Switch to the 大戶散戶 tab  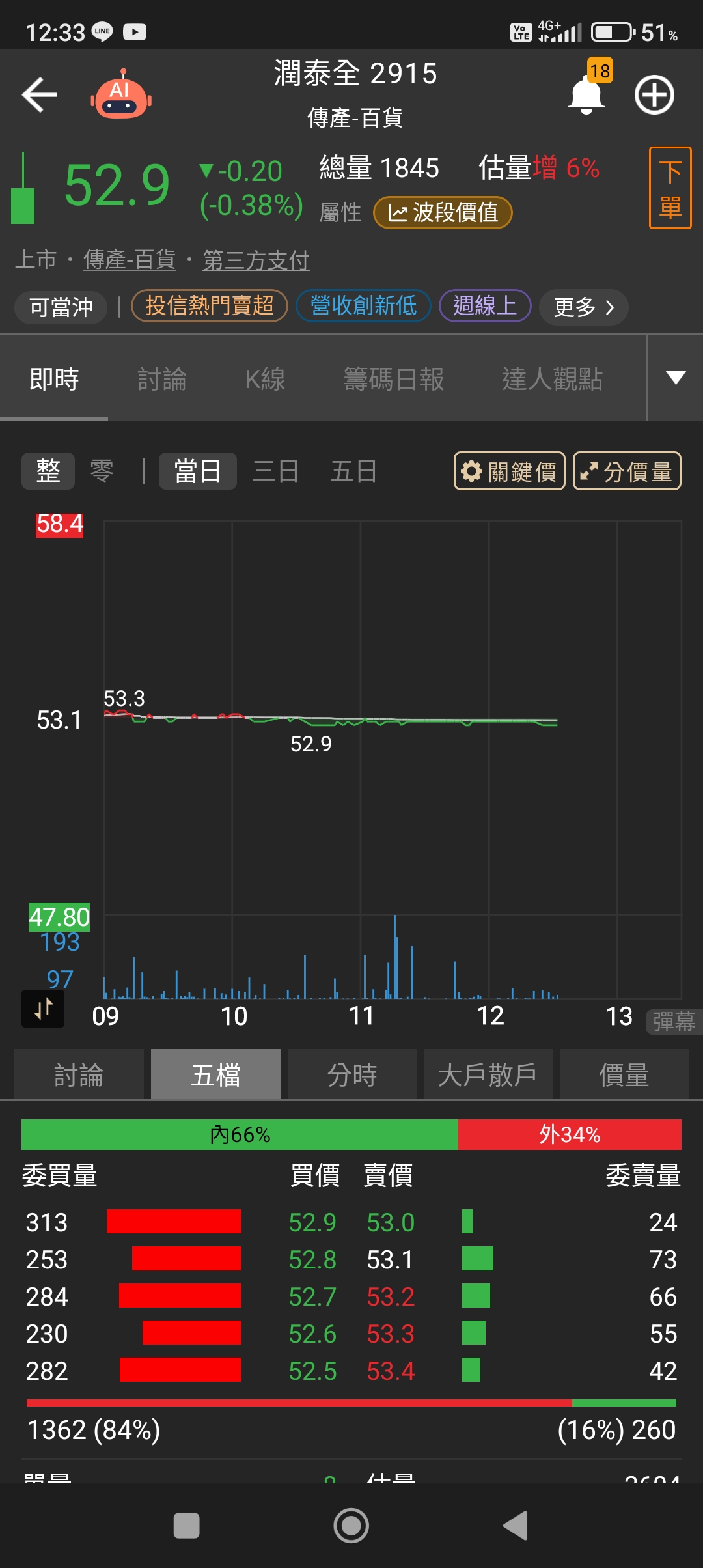tap(488, 1074)
